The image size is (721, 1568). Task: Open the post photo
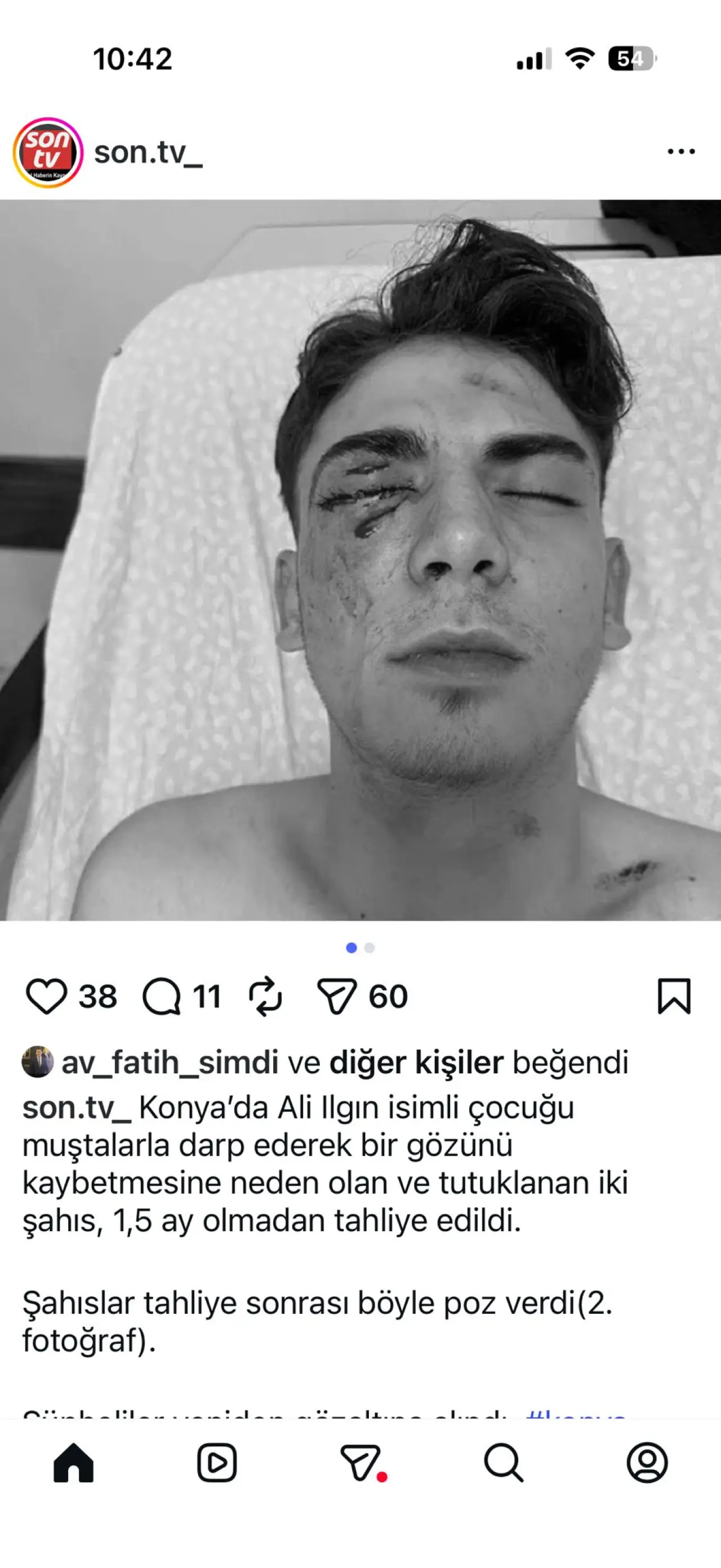click(x=360, y=560)
